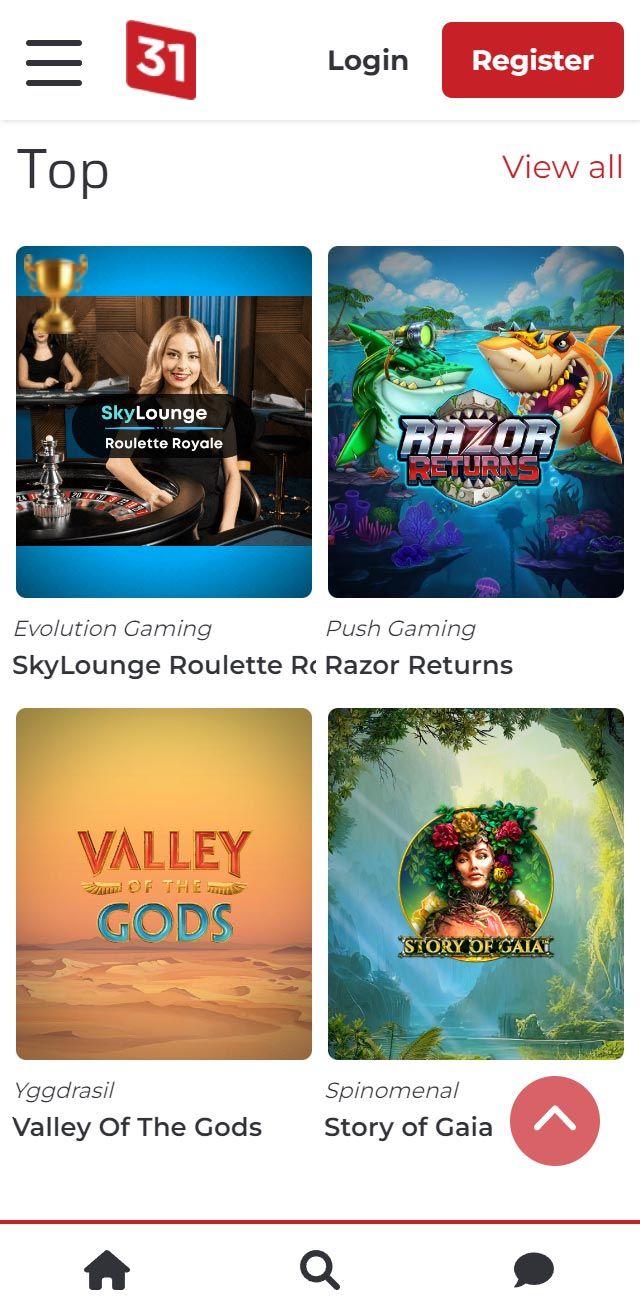Open search from the bottom bar

(320, 1271)
